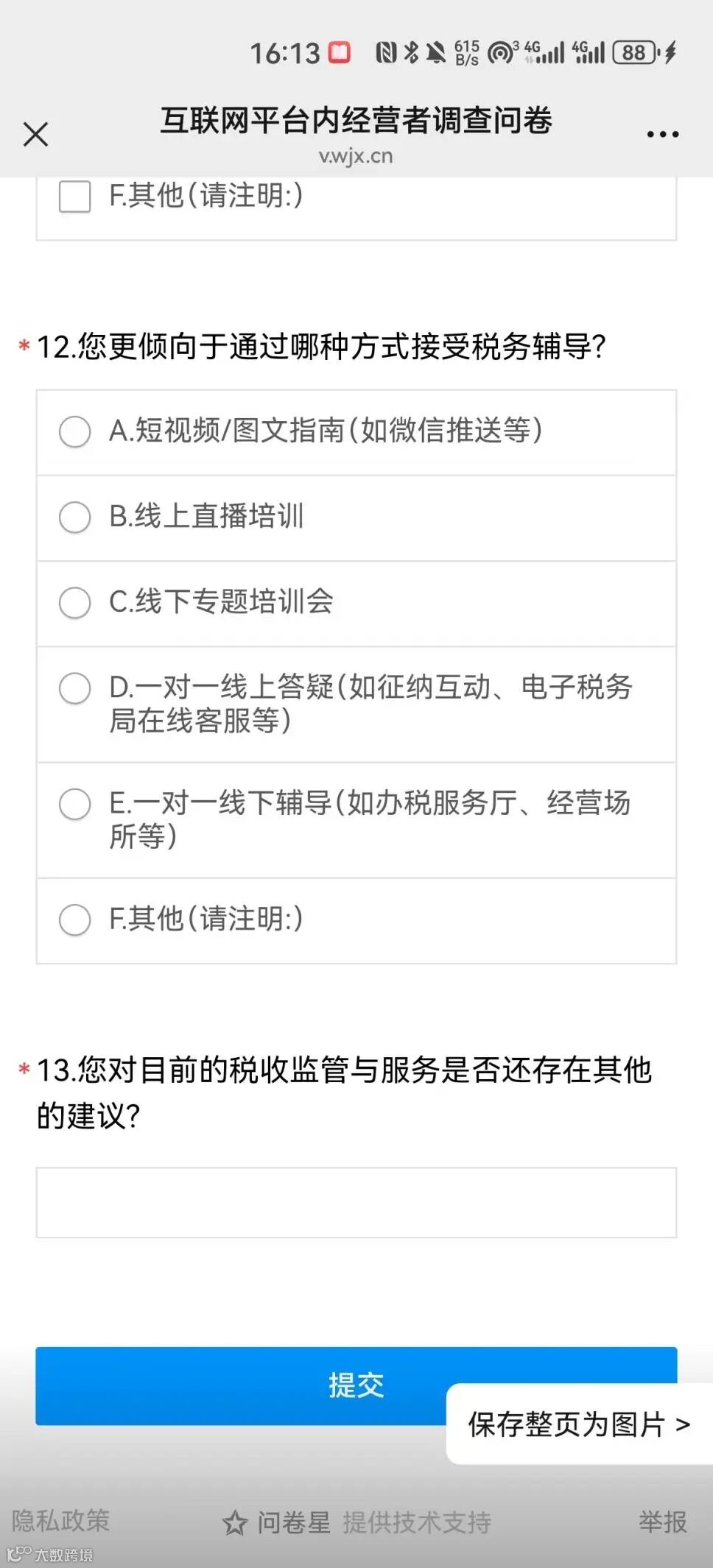
Task: Tap the star icon beside 问卷星
Action: tap(234, 1520)
